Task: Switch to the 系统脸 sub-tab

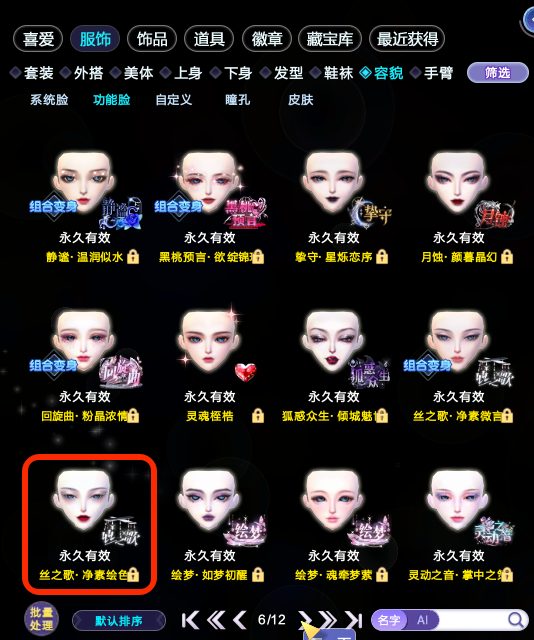Action: (x=49, y=100)
